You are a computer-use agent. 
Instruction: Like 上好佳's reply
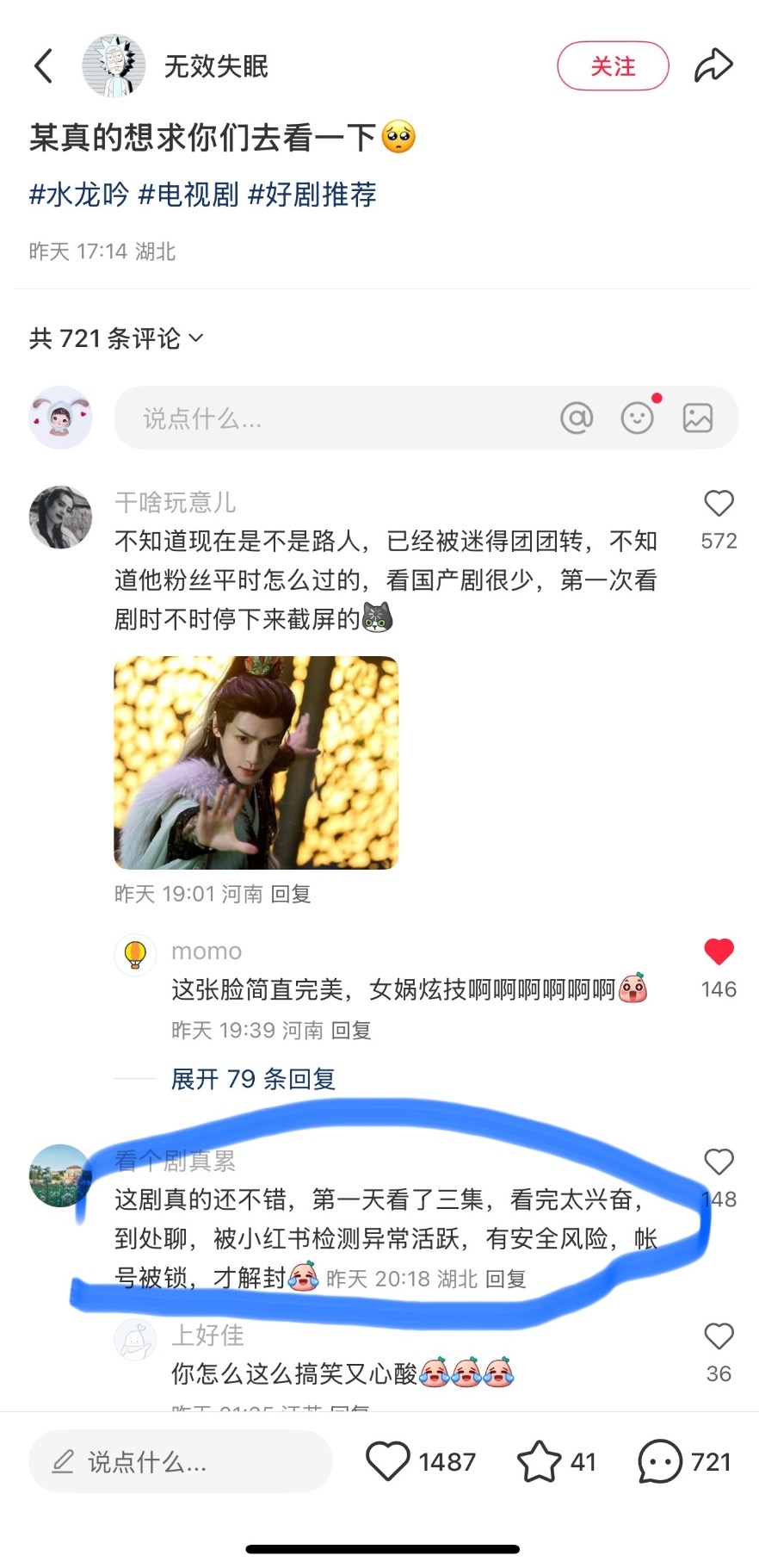coord(719,1336)
